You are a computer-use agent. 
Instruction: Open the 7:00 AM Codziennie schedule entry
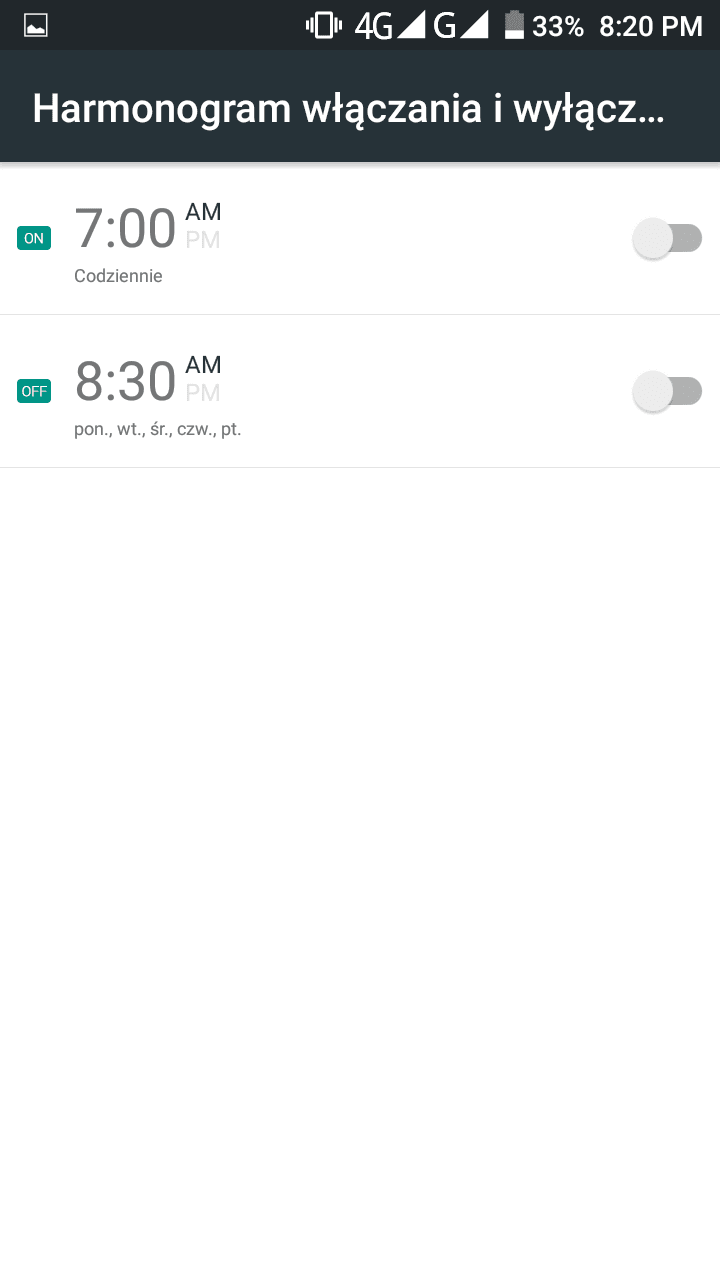[360, 238]
